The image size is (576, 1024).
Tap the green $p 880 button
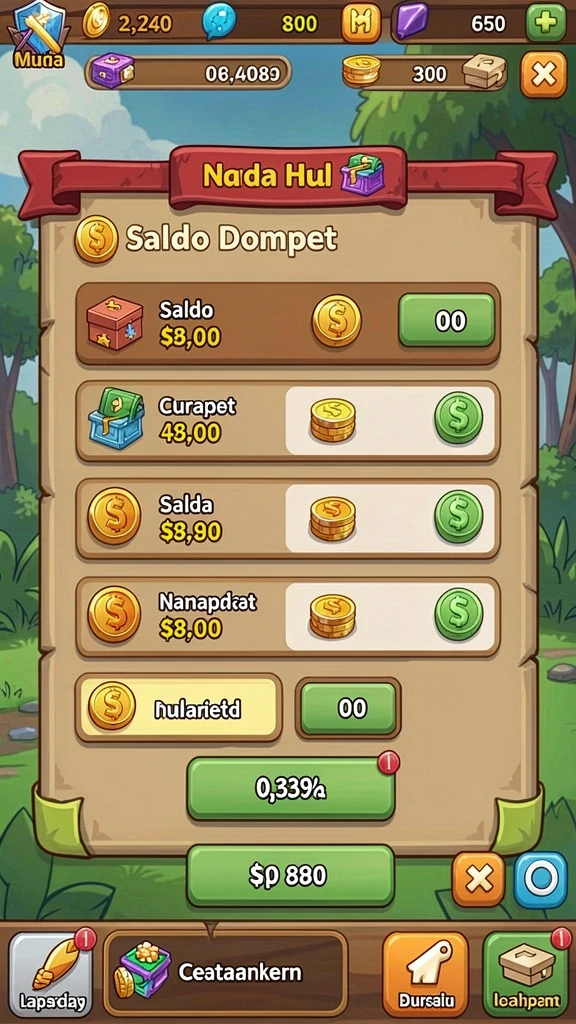pos(291,876)
